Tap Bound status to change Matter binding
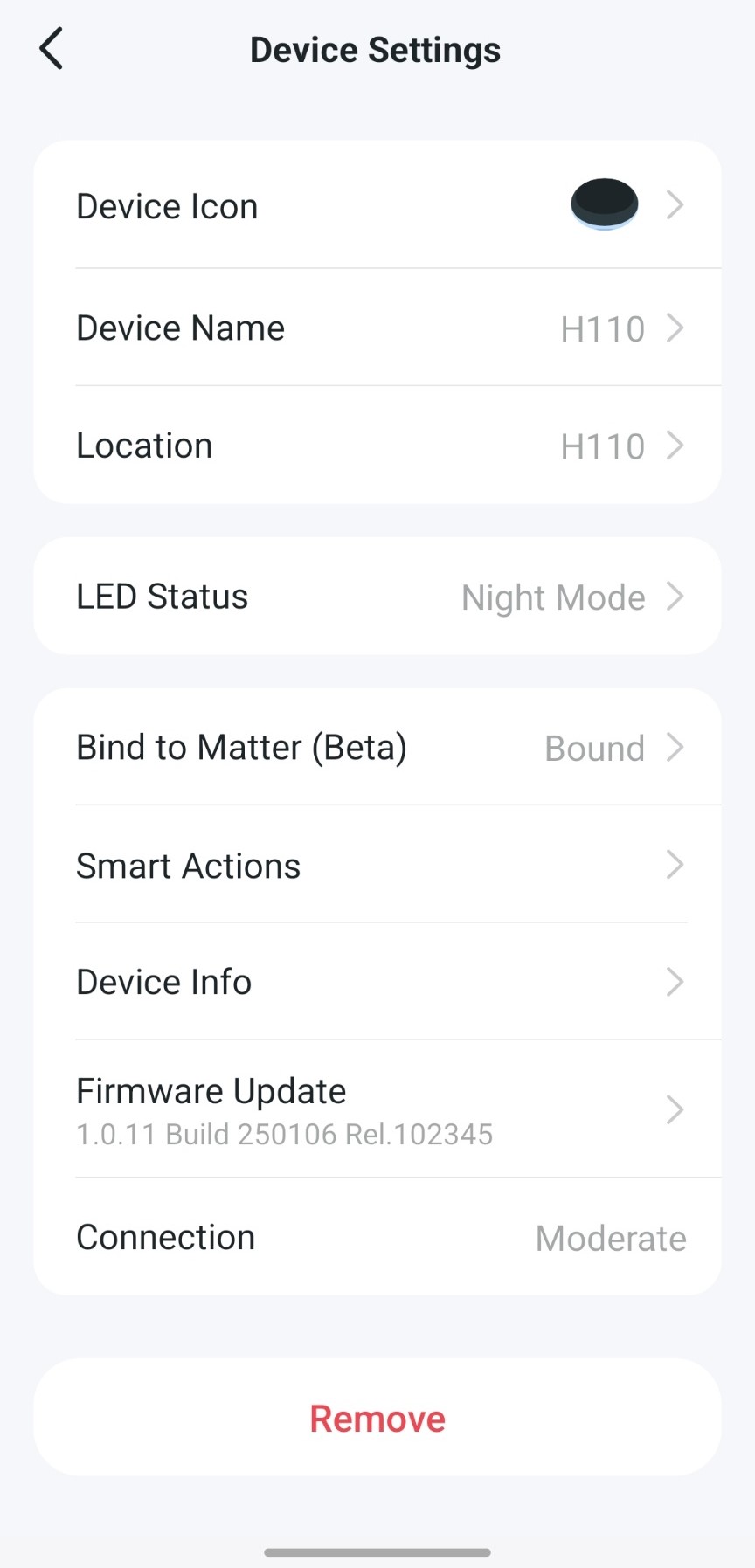 [594, 748]
